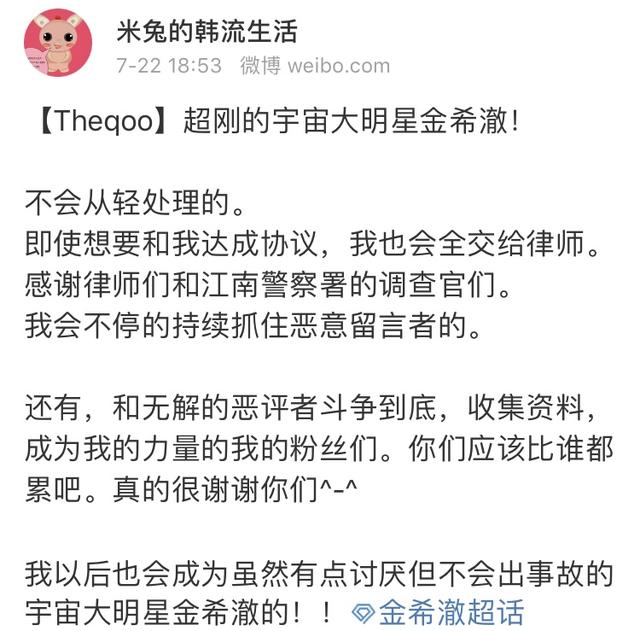The width and height of the screenshot is (640, 631).
Task: Open the 金希澈超话 super topic link
Action: (440, 611)
